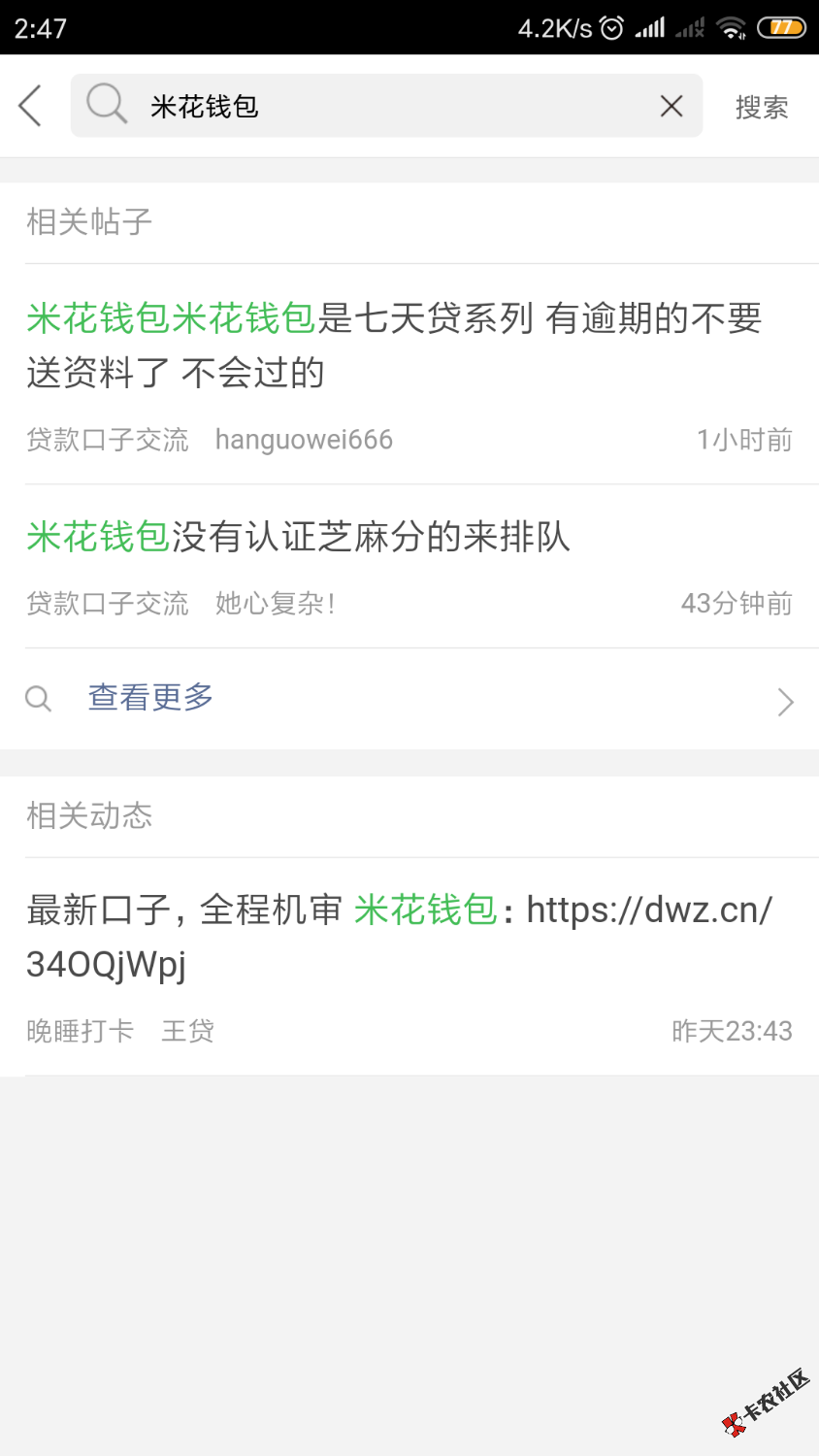This screenshot has width=819, height=1456.
Task: Tap the 搜索 button
Action: click(762, 107)
